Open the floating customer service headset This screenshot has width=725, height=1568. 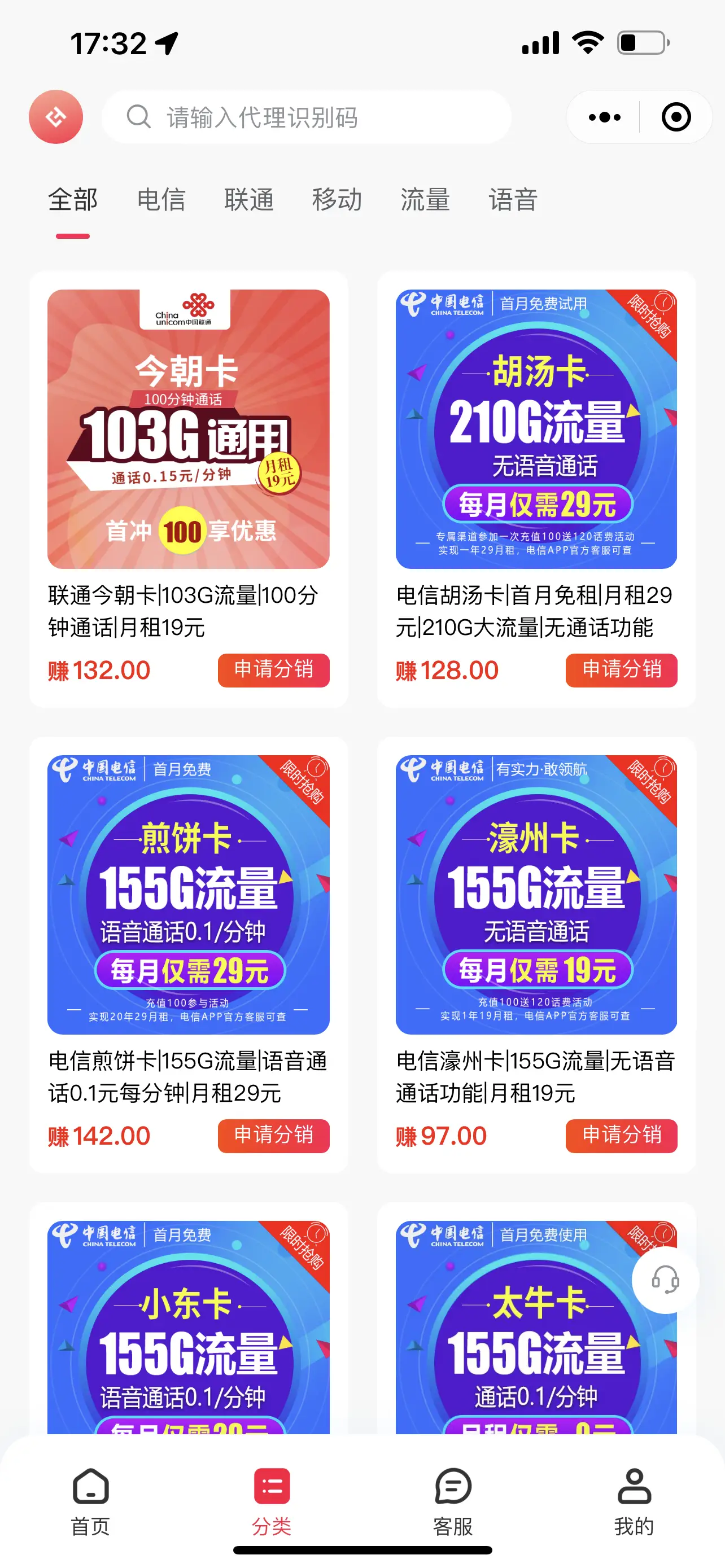click(665, 1280)
